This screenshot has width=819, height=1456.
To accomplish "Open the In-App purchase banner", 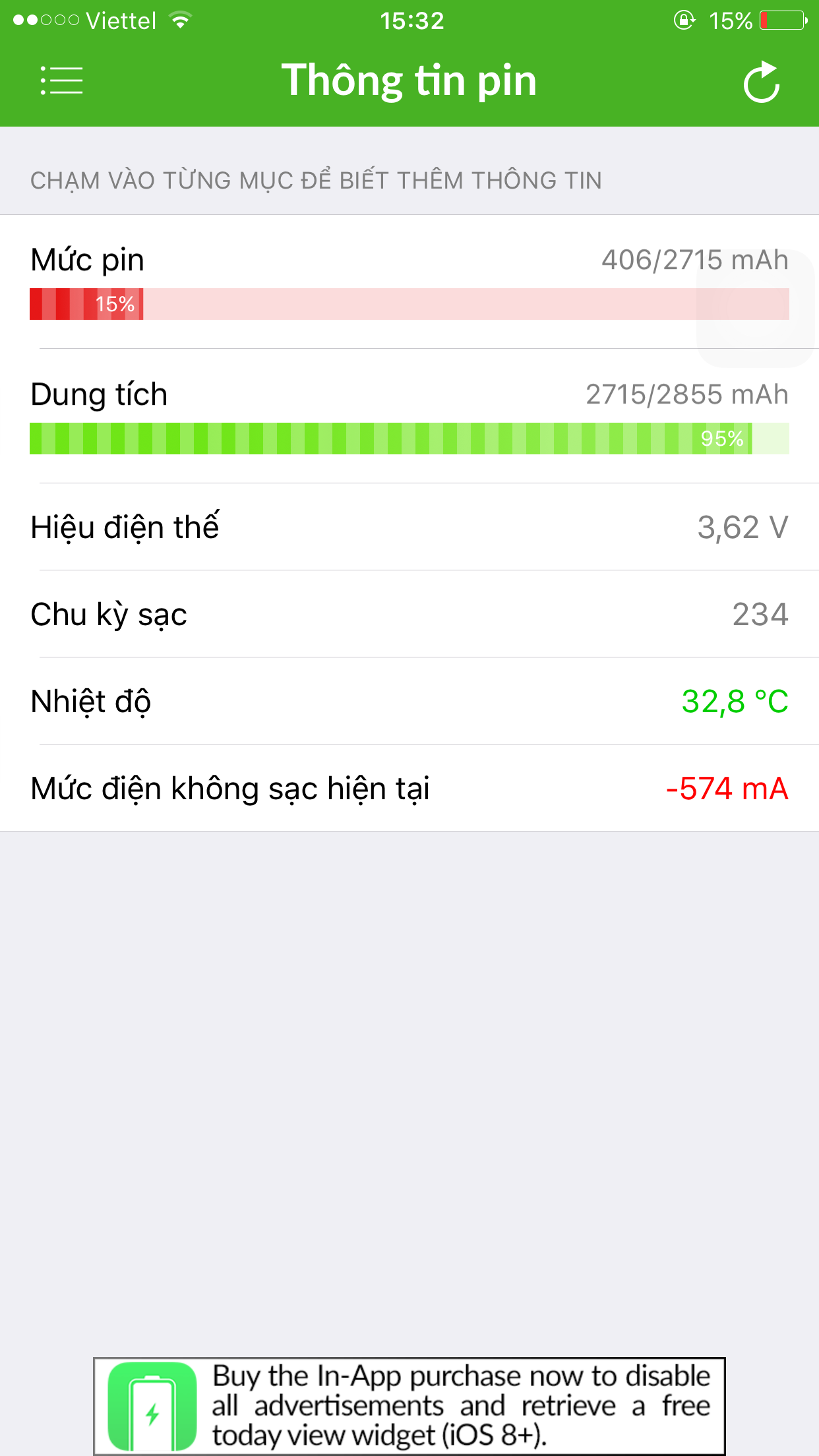I will [x=409, y=1406].
